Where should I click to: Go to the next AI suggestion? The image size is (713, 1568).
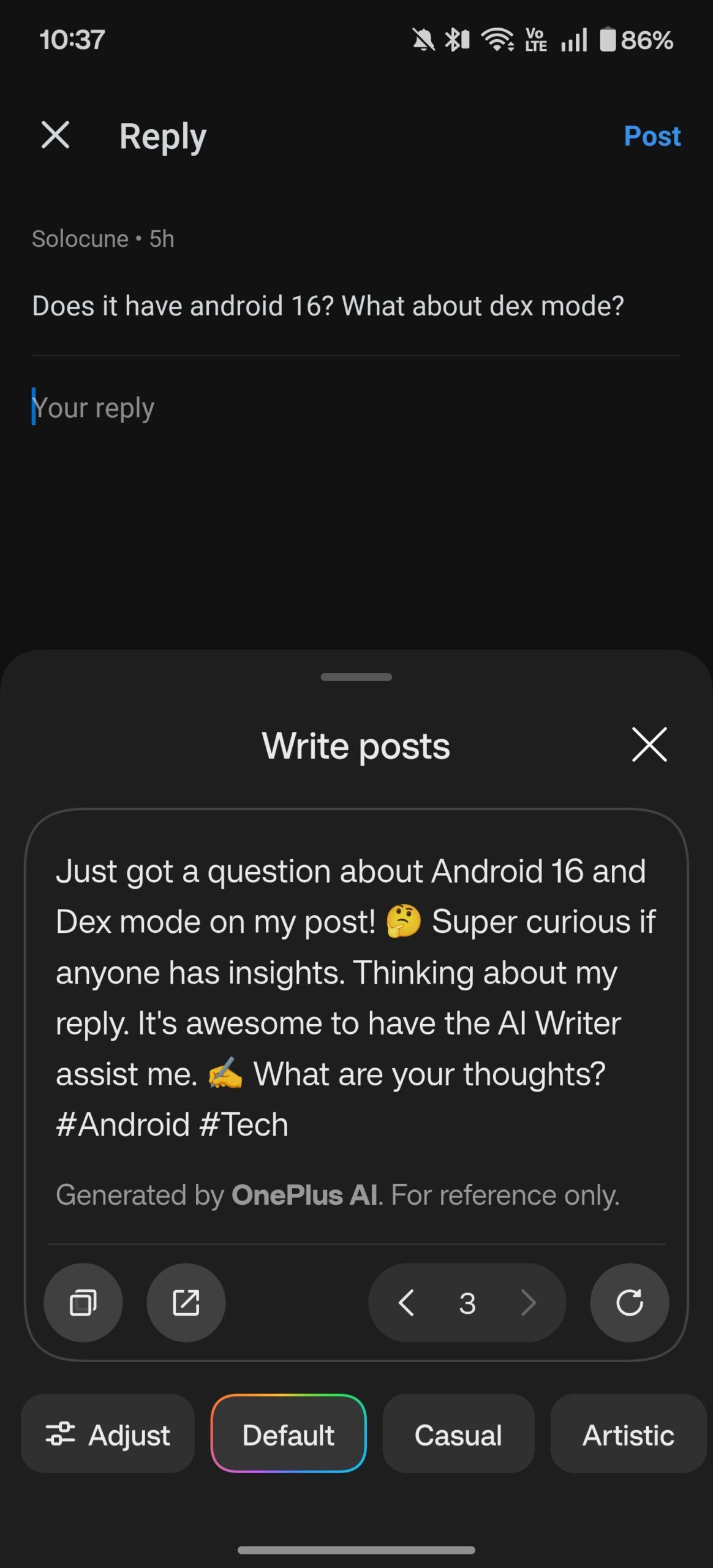tap(527, 1303)
